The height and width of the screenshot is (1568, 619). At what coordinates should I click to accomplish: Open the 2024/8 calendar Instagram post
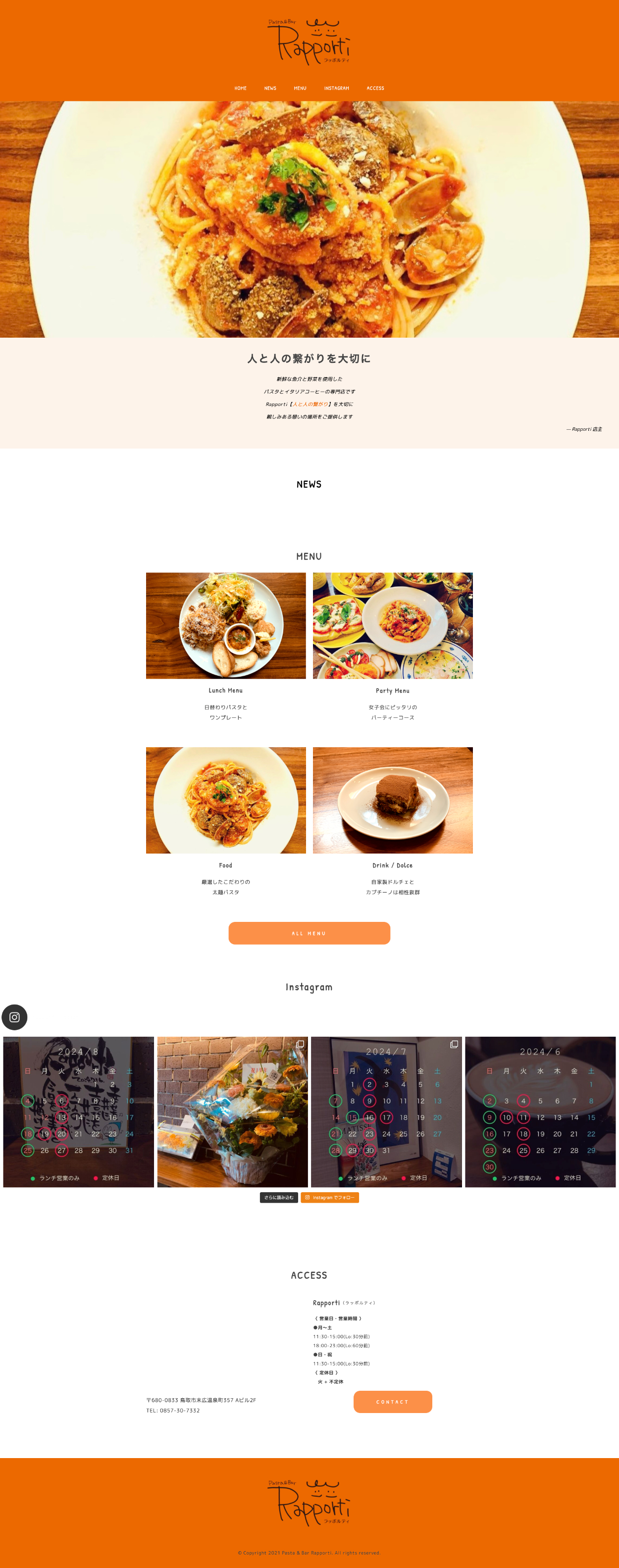[79, 1112]
